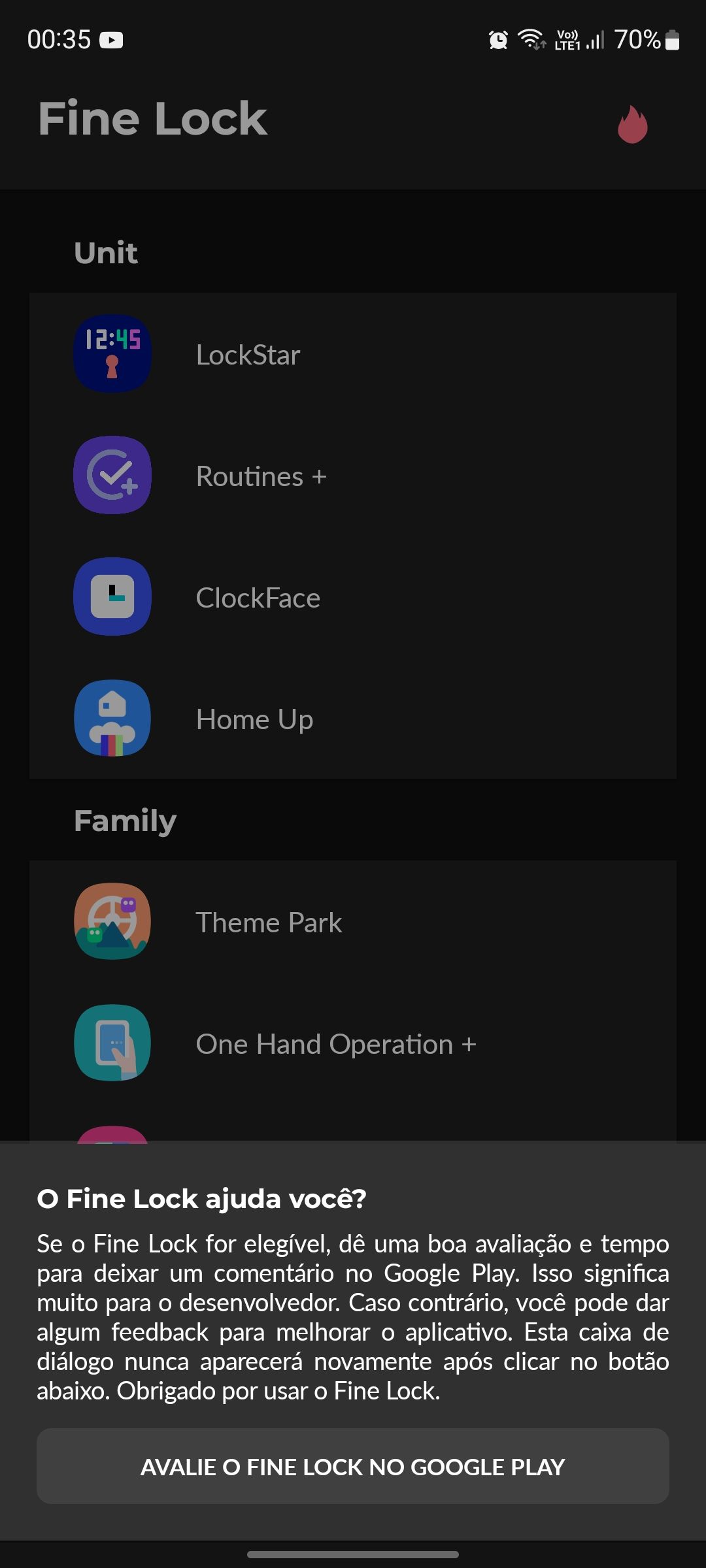Tap the YouTube icon in the status bar
Screen dimensions: 706x1568
pos(112,40)
